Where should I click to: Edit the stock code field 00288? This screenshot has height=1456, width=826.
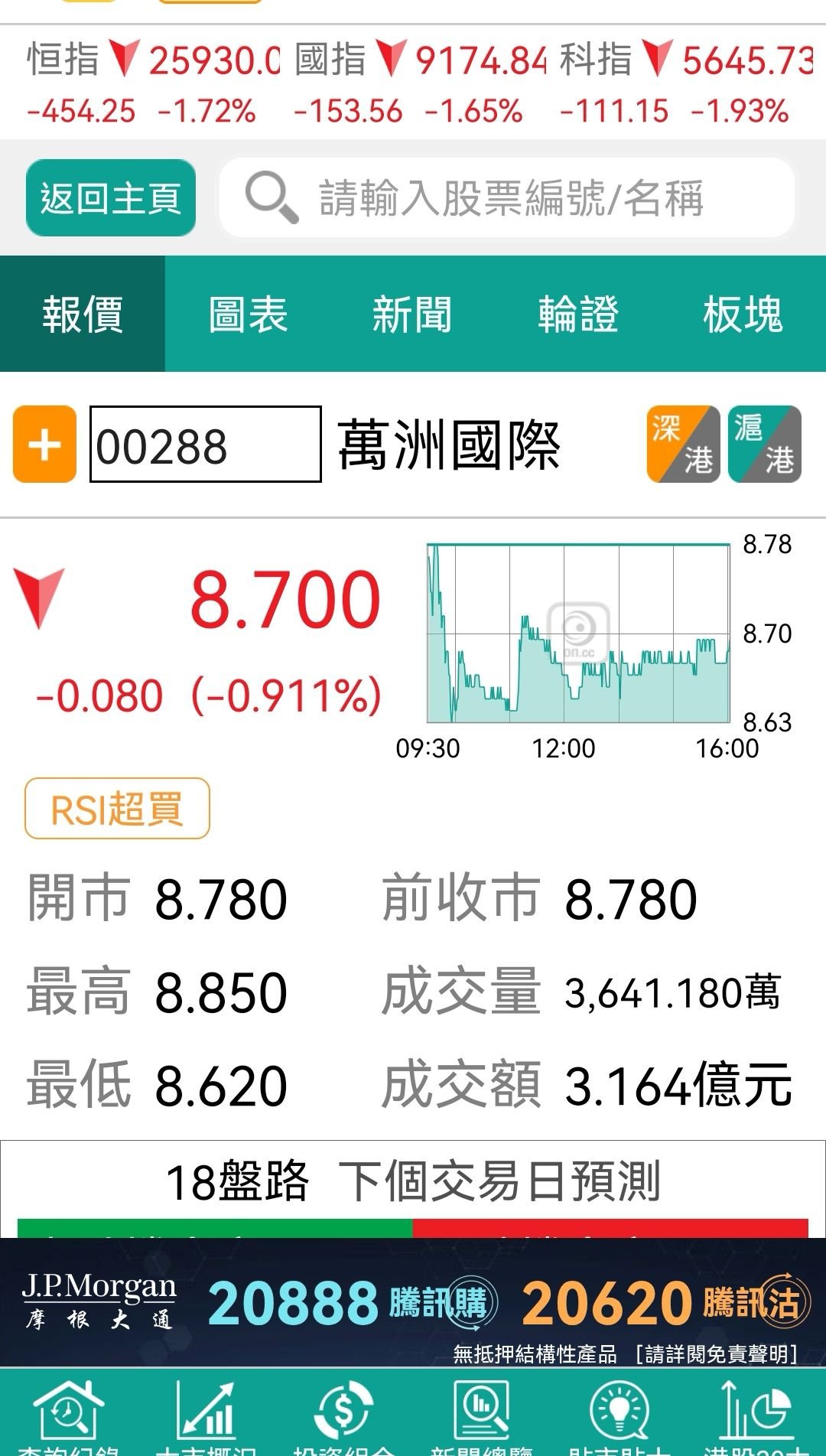[x=205, y=445]
